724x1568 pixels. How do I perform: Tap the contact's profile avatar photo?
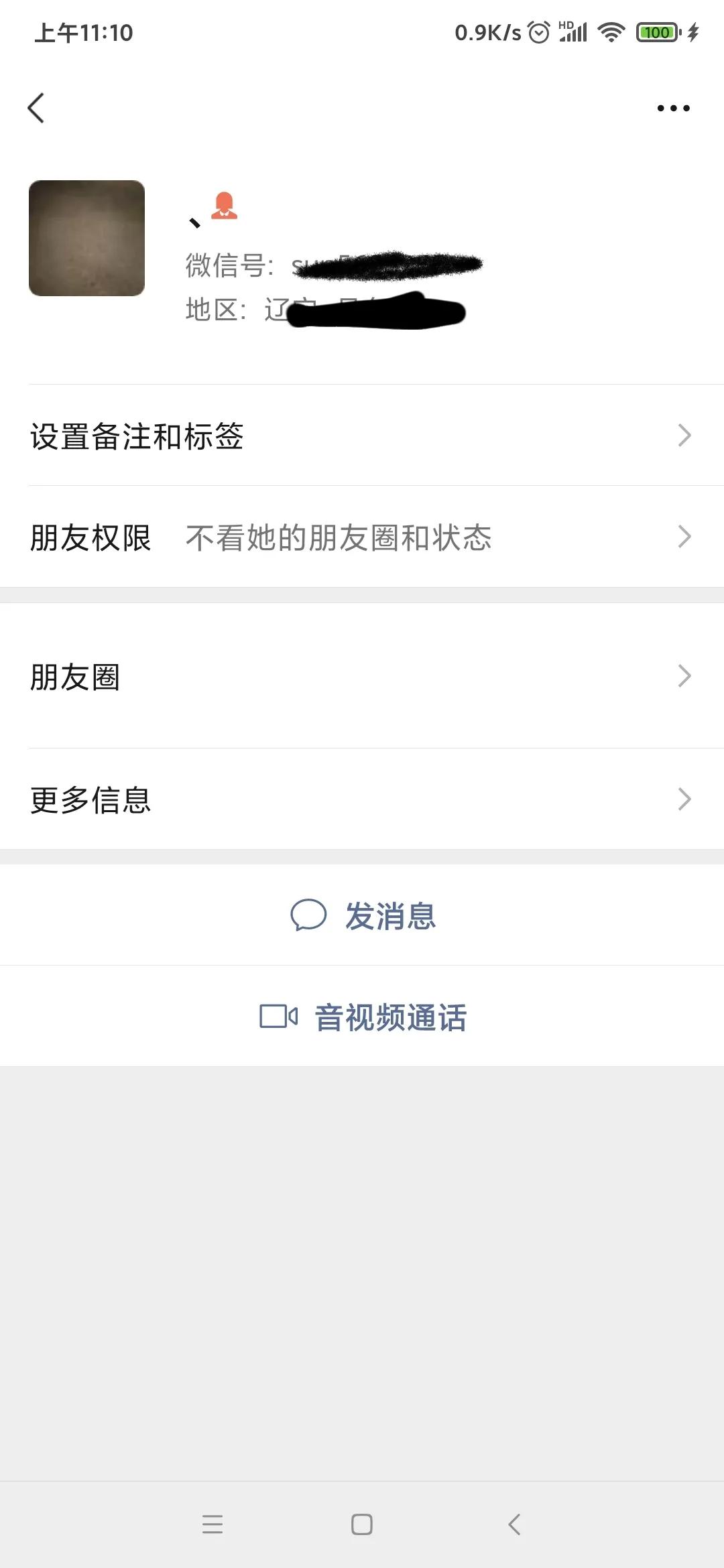tap(86, 239)
